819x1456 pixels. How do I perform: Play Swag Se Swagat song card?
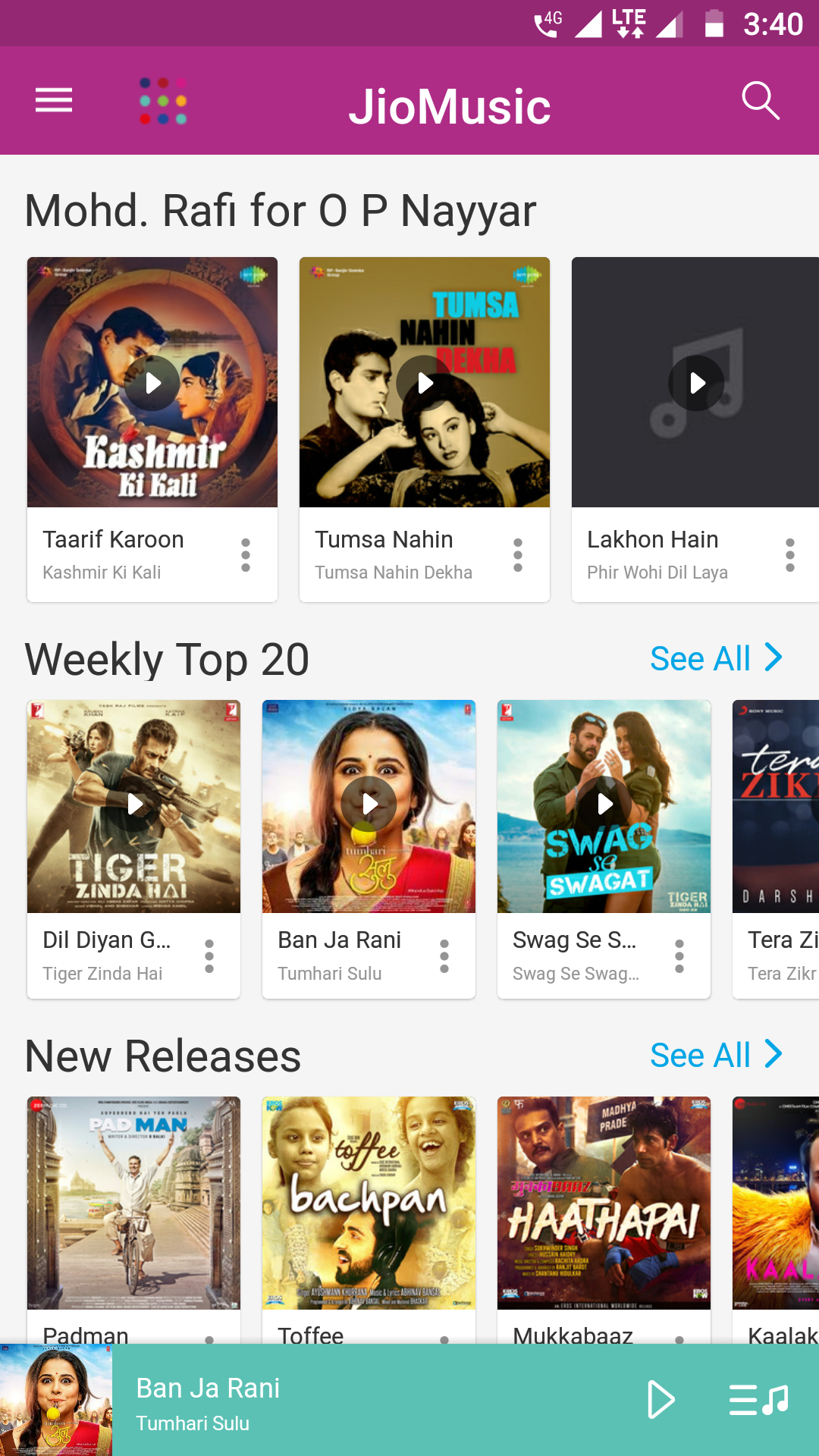604,804
